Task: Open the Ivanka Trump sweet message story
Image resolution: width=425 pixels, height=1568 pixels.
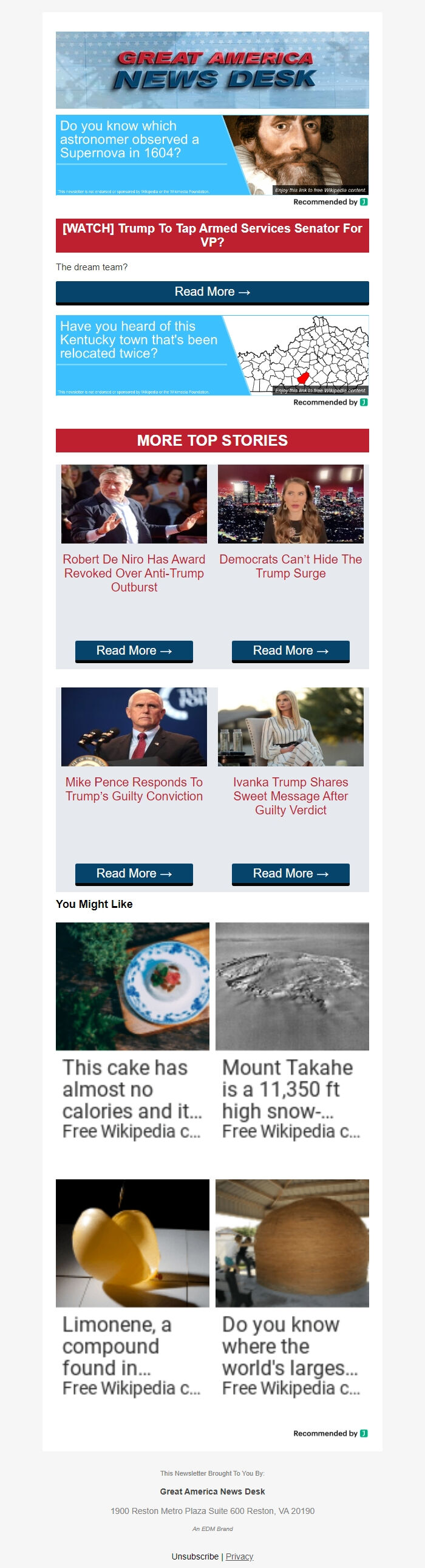Action: [290, 796]
